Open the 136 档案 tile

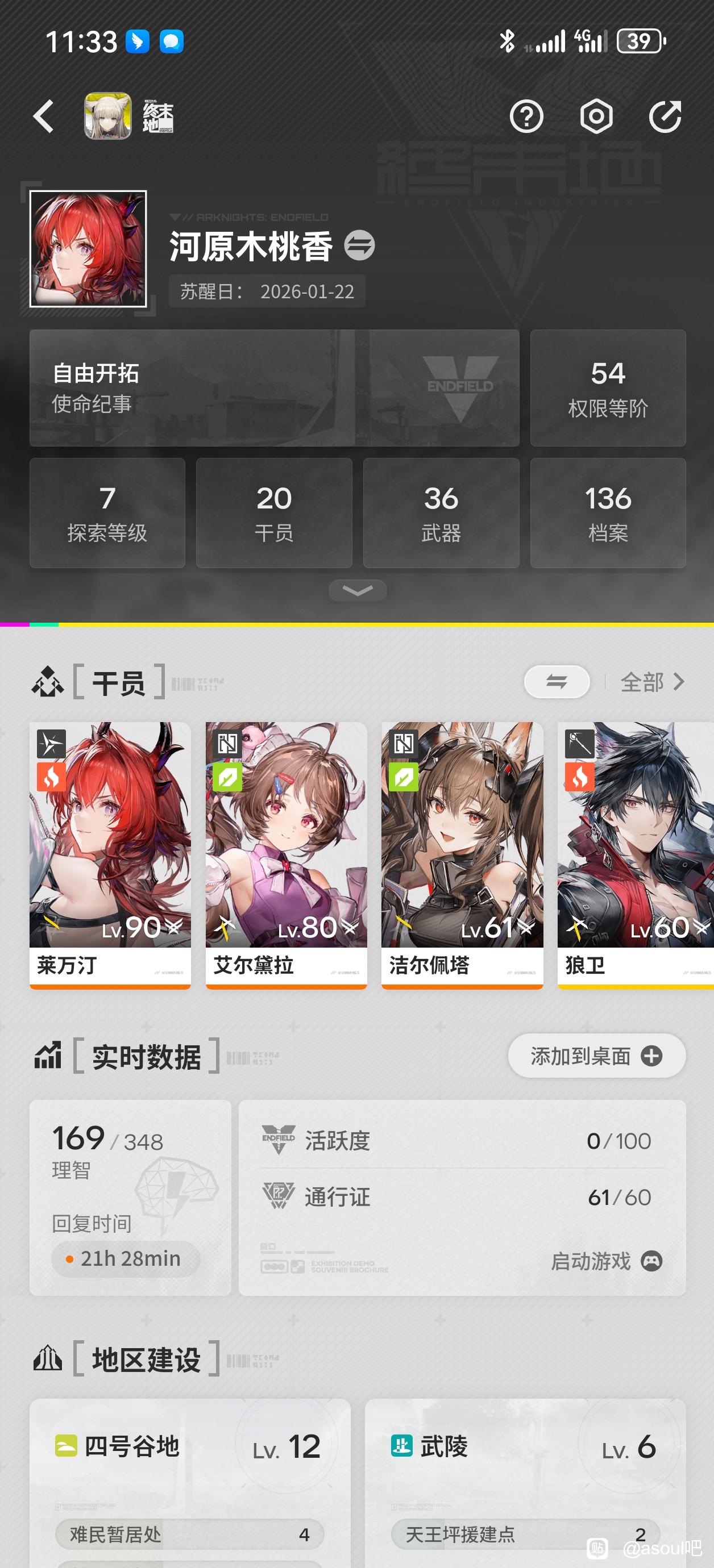[x=608, y=513]
